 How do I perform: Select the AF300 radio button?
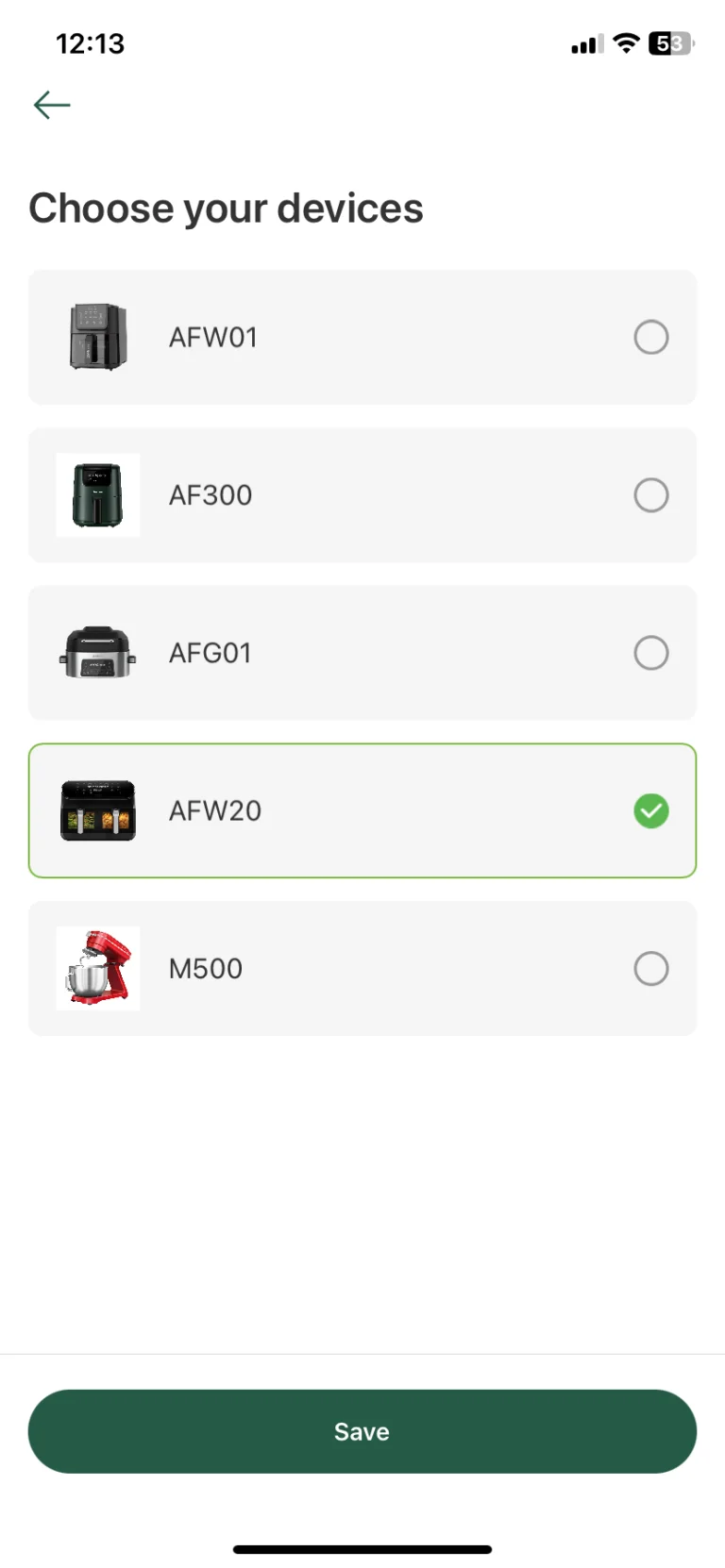pos(650,494)
